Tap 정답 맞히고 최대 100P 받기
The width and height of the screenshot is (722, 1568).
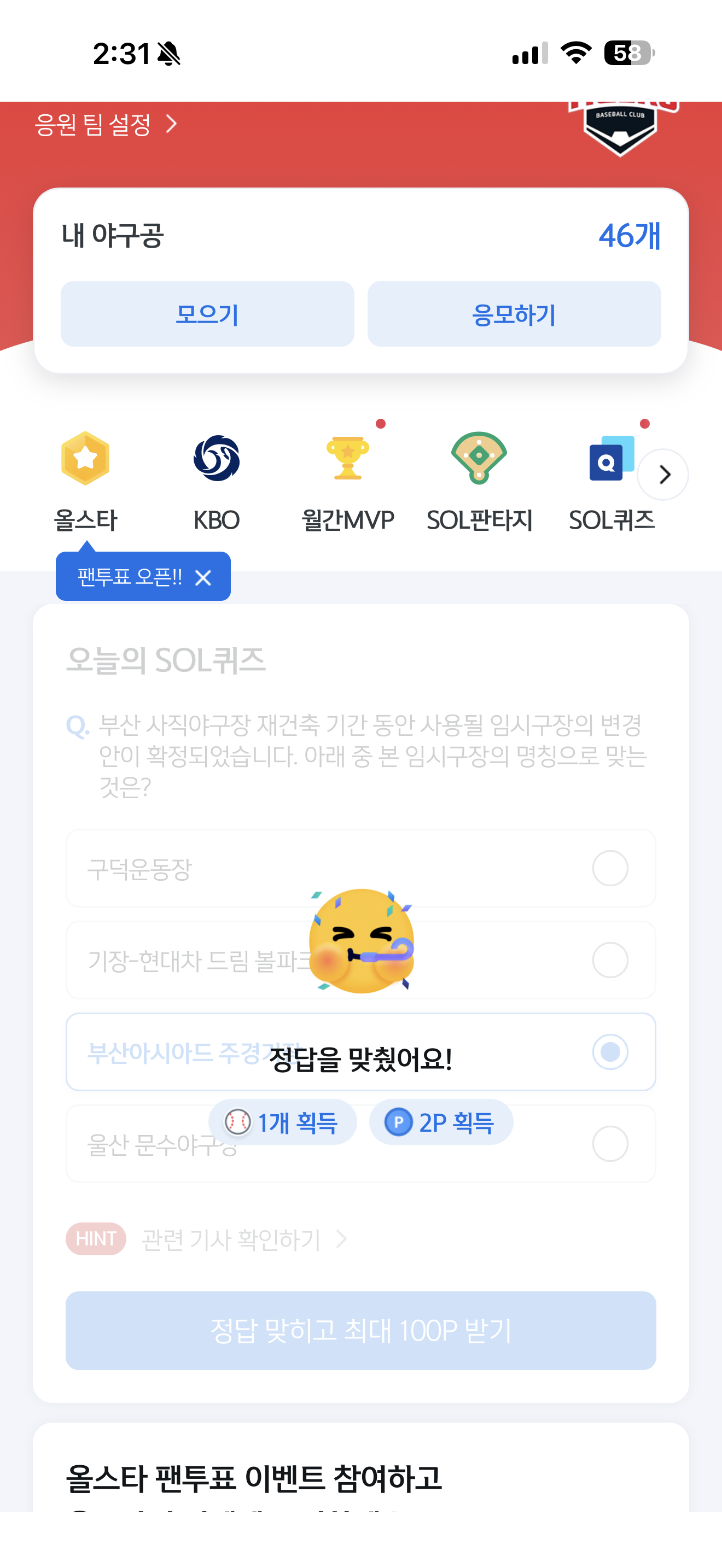click(361, 1331)
